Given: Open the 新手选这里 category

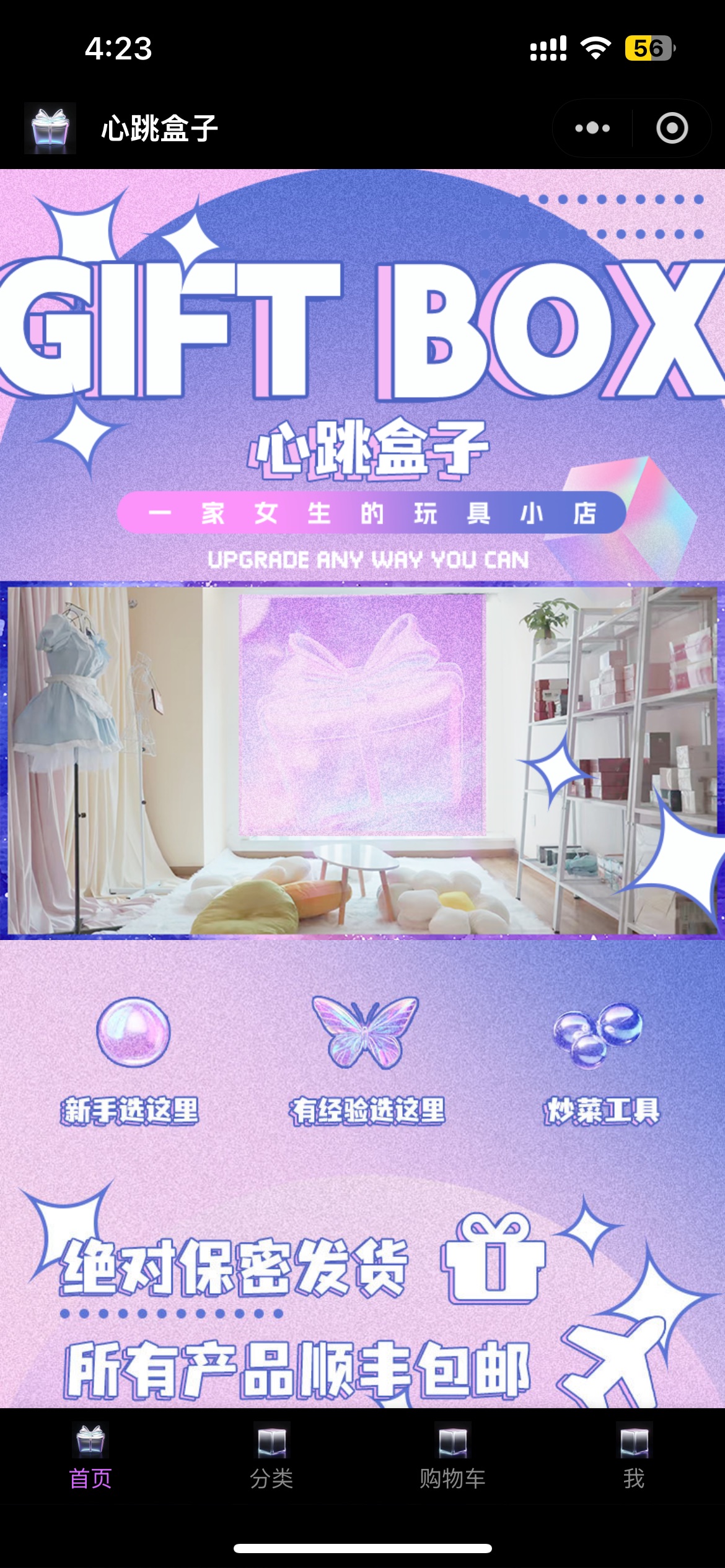Looking at the screenshot, I should 131,1059.
